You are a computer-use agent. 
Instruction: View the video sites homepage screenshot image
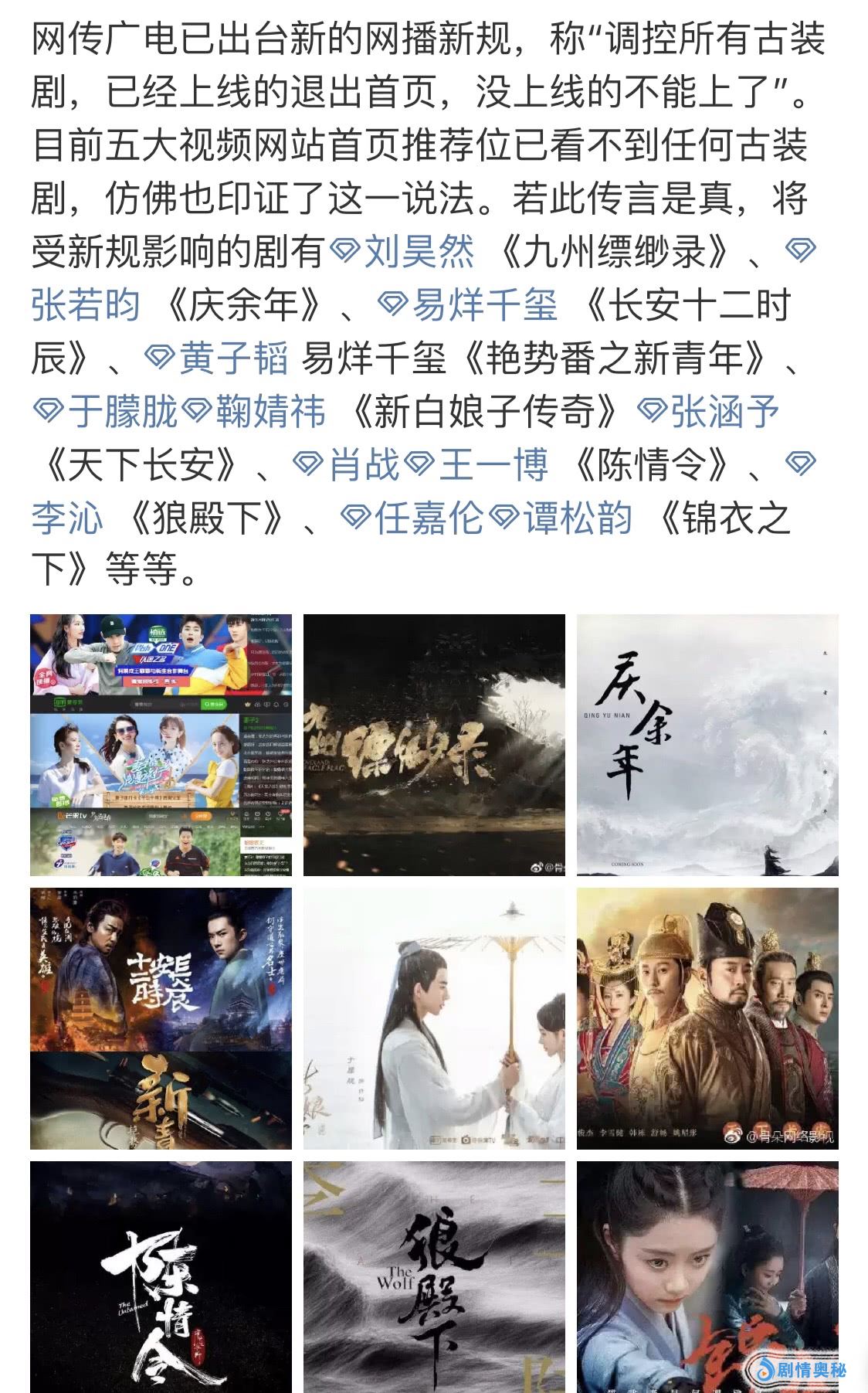pos(161,745)
